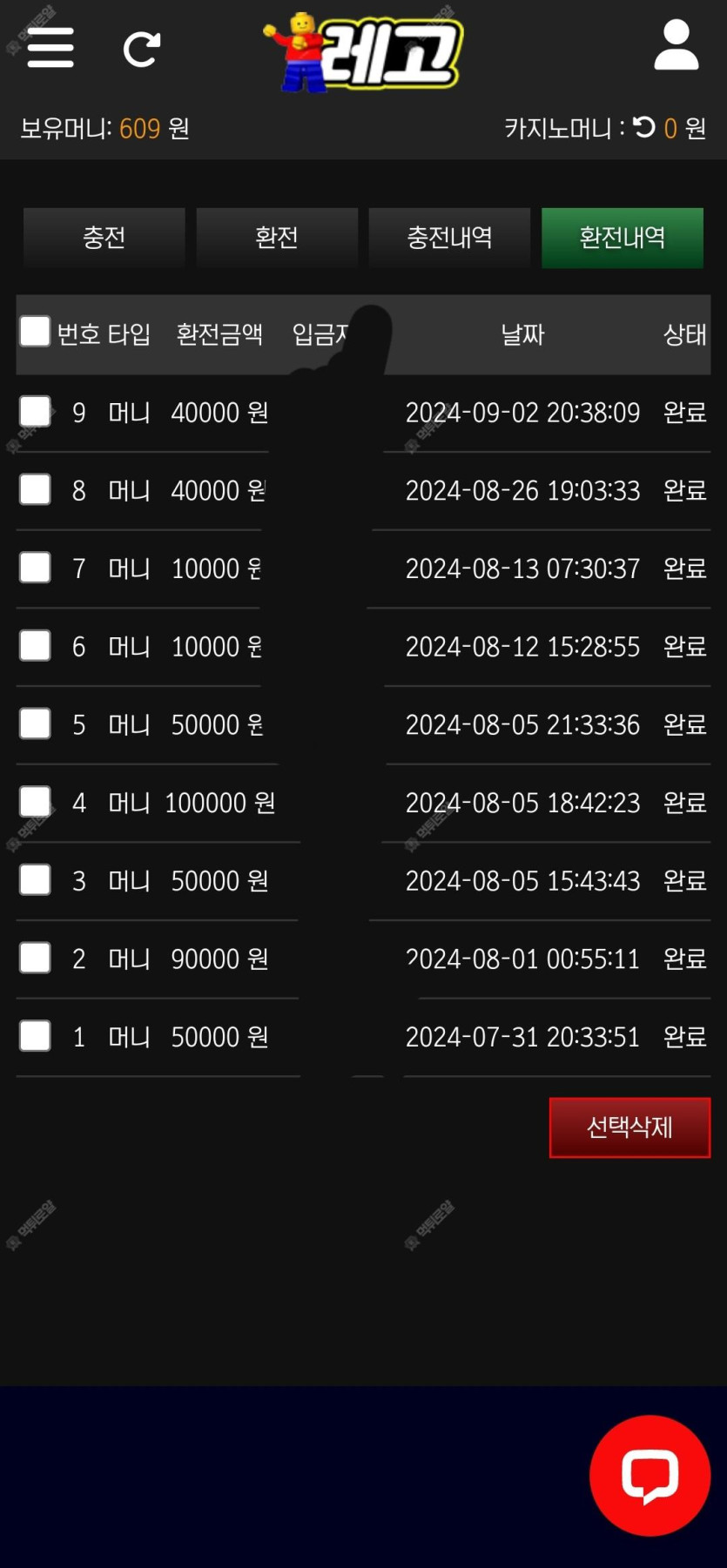This screenshot has height=1568, width=727.
Task: Select the 100000 원 row checkbox
Action: [x=35, y=802]
